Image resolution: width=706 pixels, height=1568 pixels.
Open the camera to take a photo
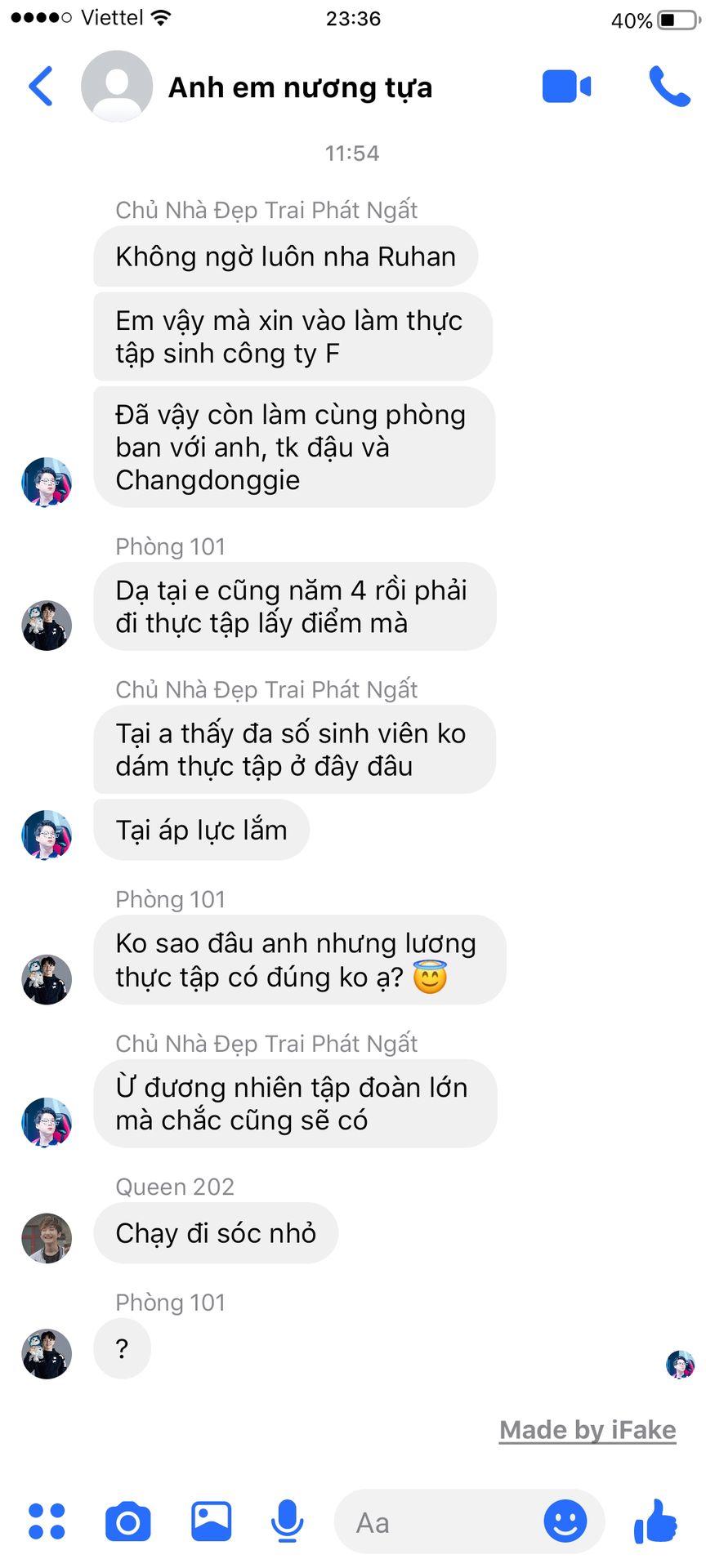(128, 1521)
